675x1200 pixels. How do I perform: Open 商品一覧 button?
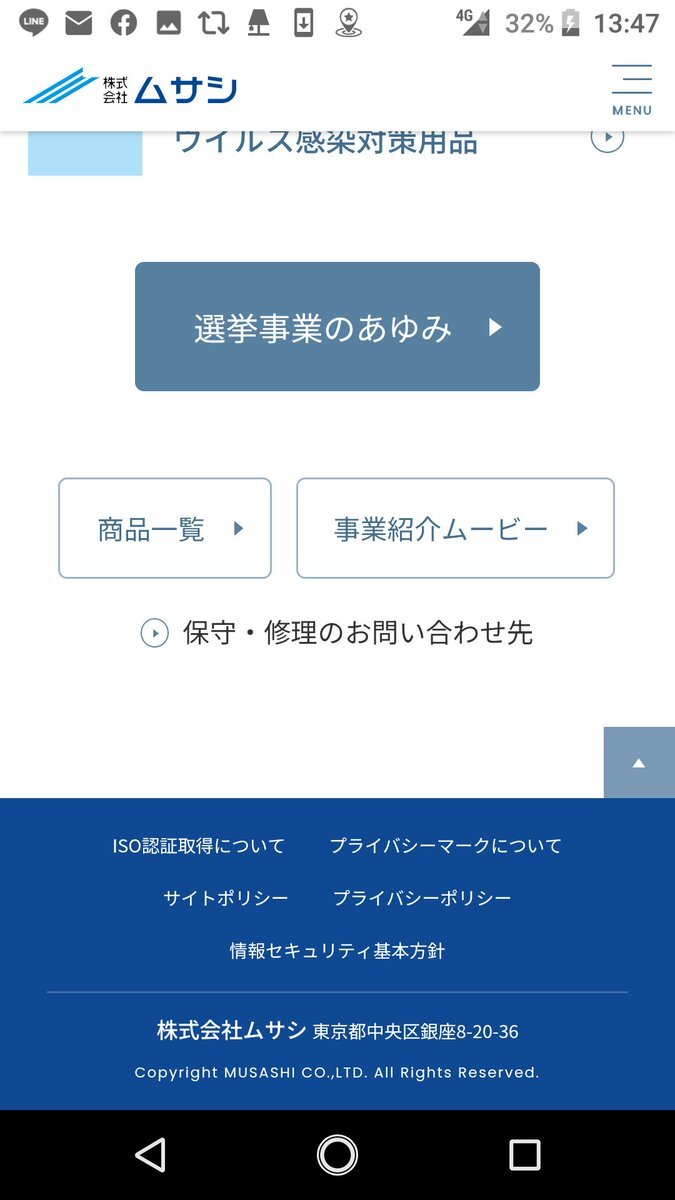(165, 528)
